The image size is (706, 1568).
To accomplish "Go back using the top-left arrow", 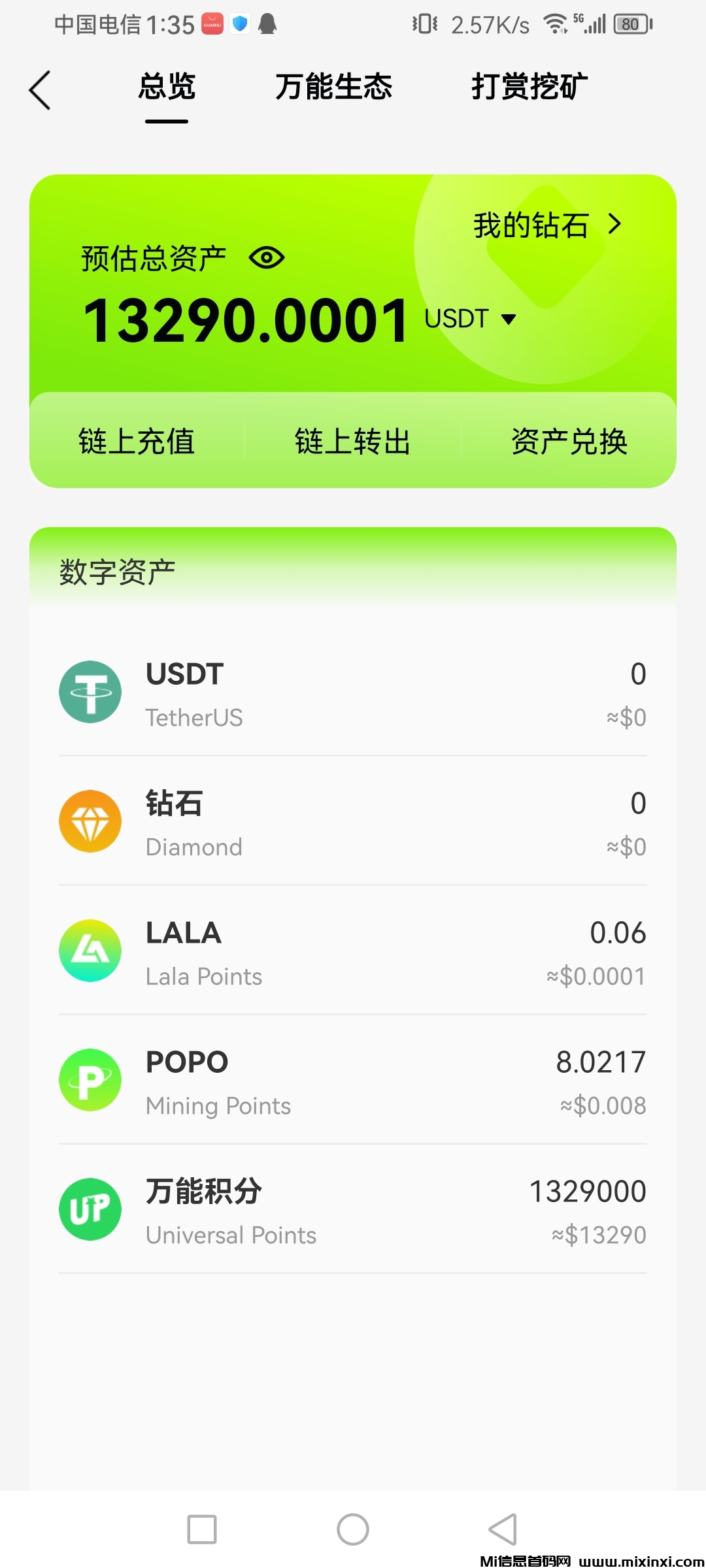I will [x=40, y=90].
